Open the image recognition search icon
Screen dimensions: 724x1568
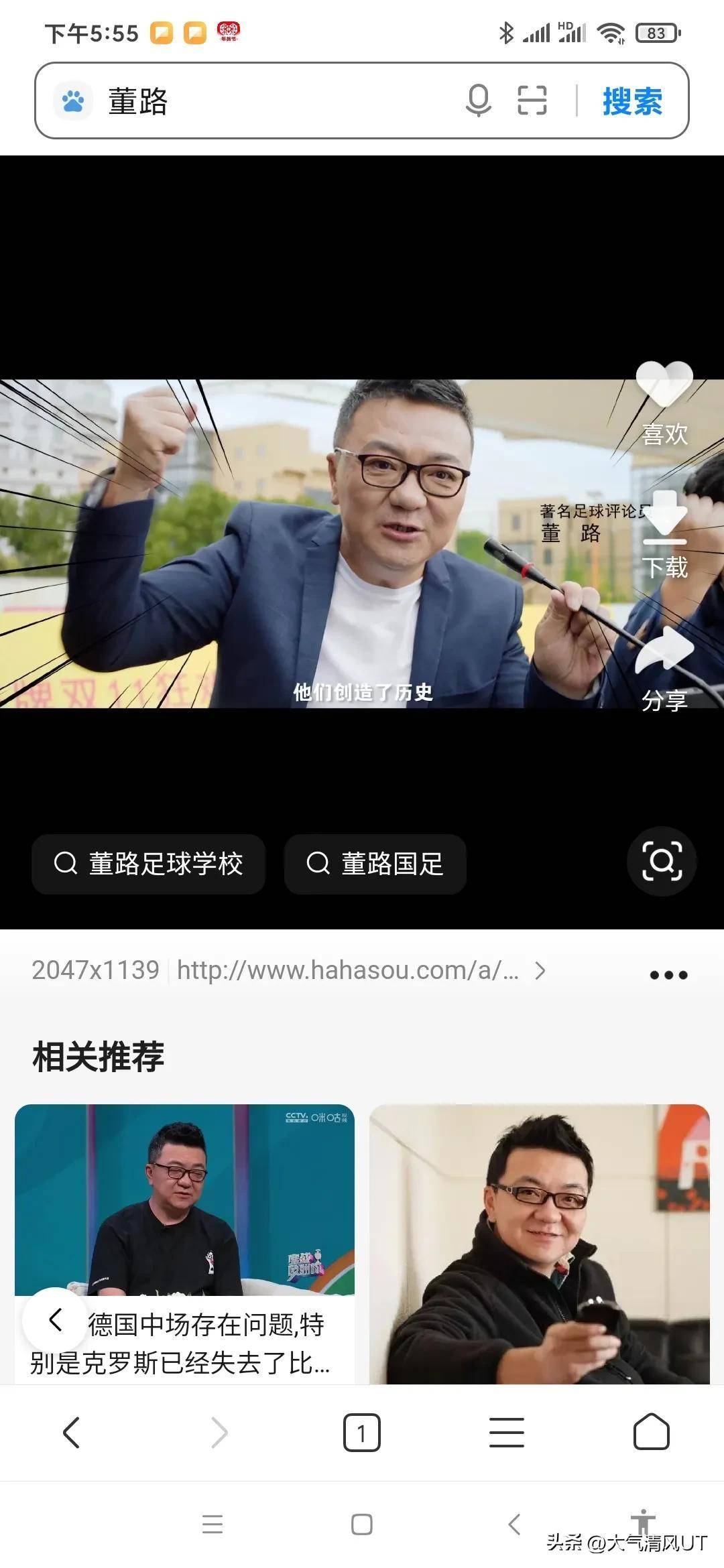[x=662, y=861]
